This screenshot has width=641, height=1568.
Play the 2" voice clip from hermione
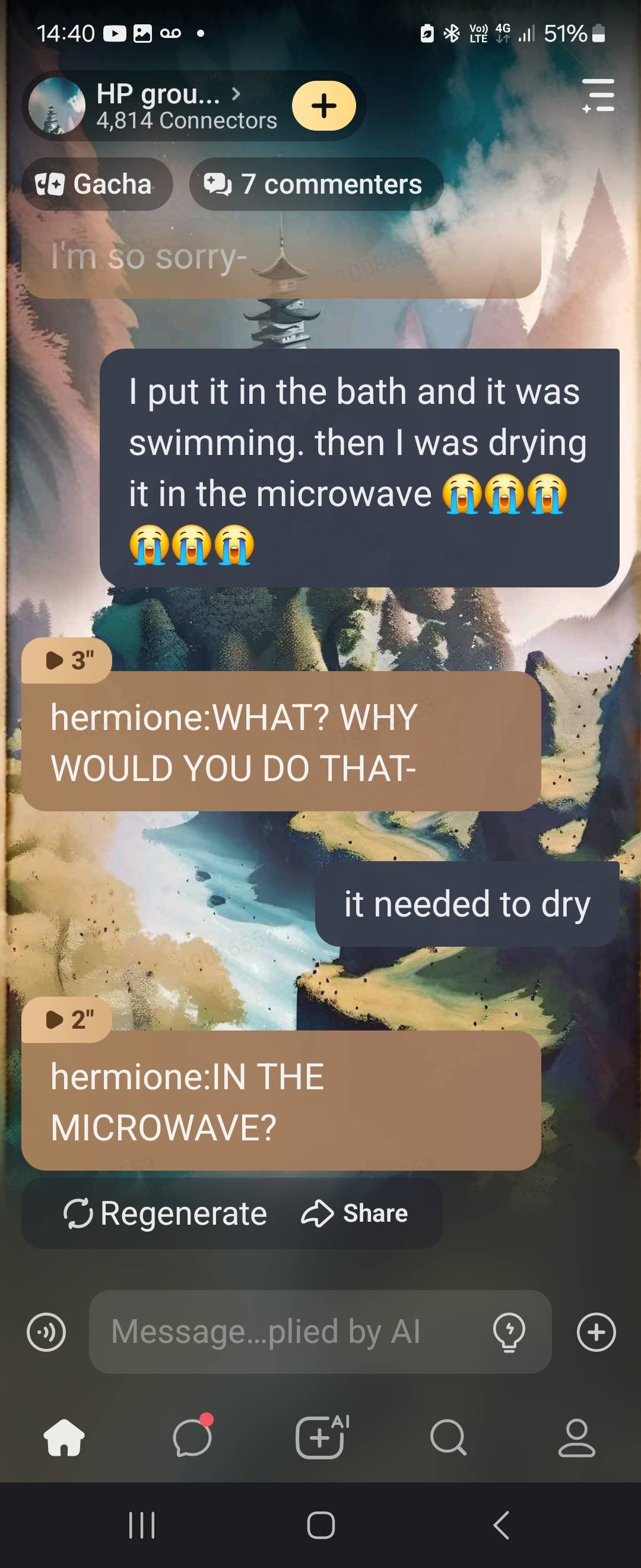(x=67, y=1019)
